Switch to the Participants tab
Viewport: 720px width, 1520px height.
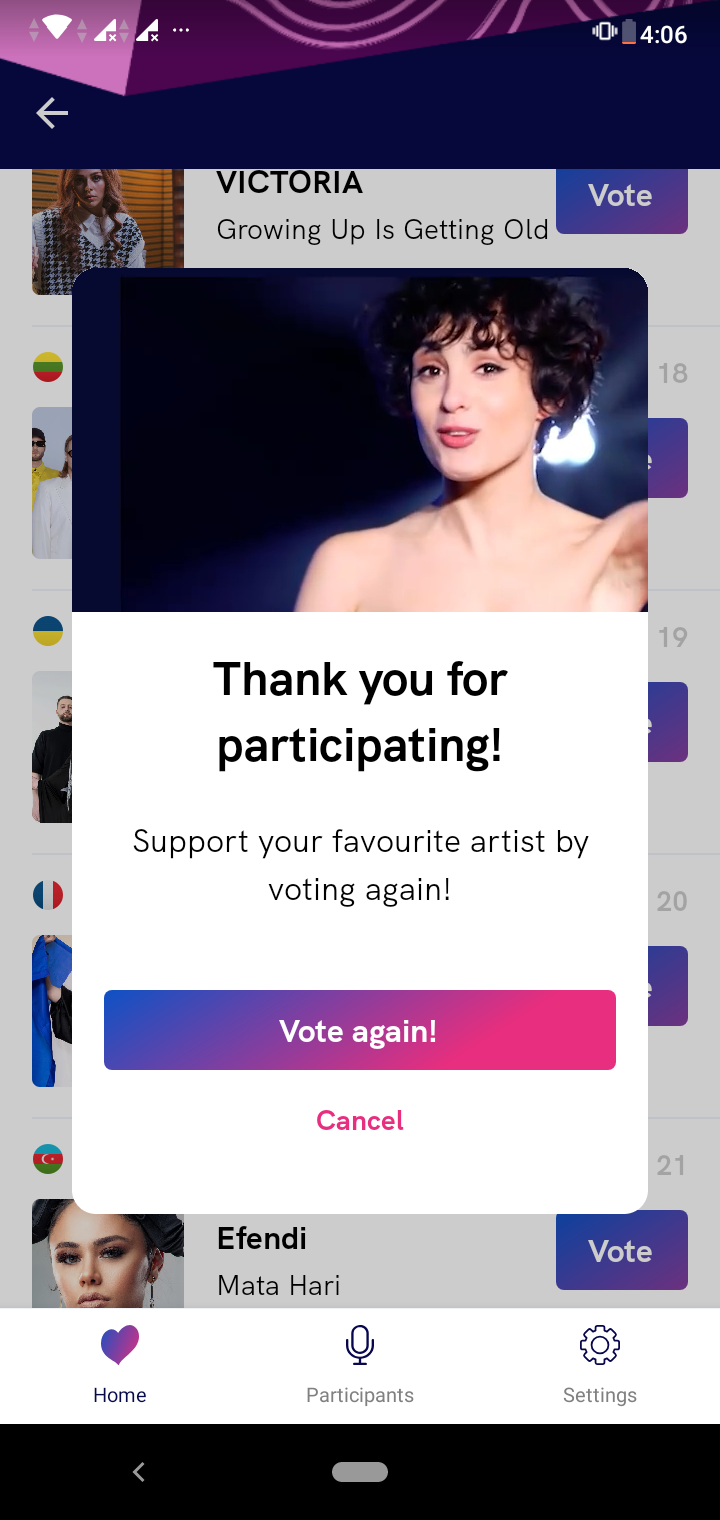(359, 1365)
